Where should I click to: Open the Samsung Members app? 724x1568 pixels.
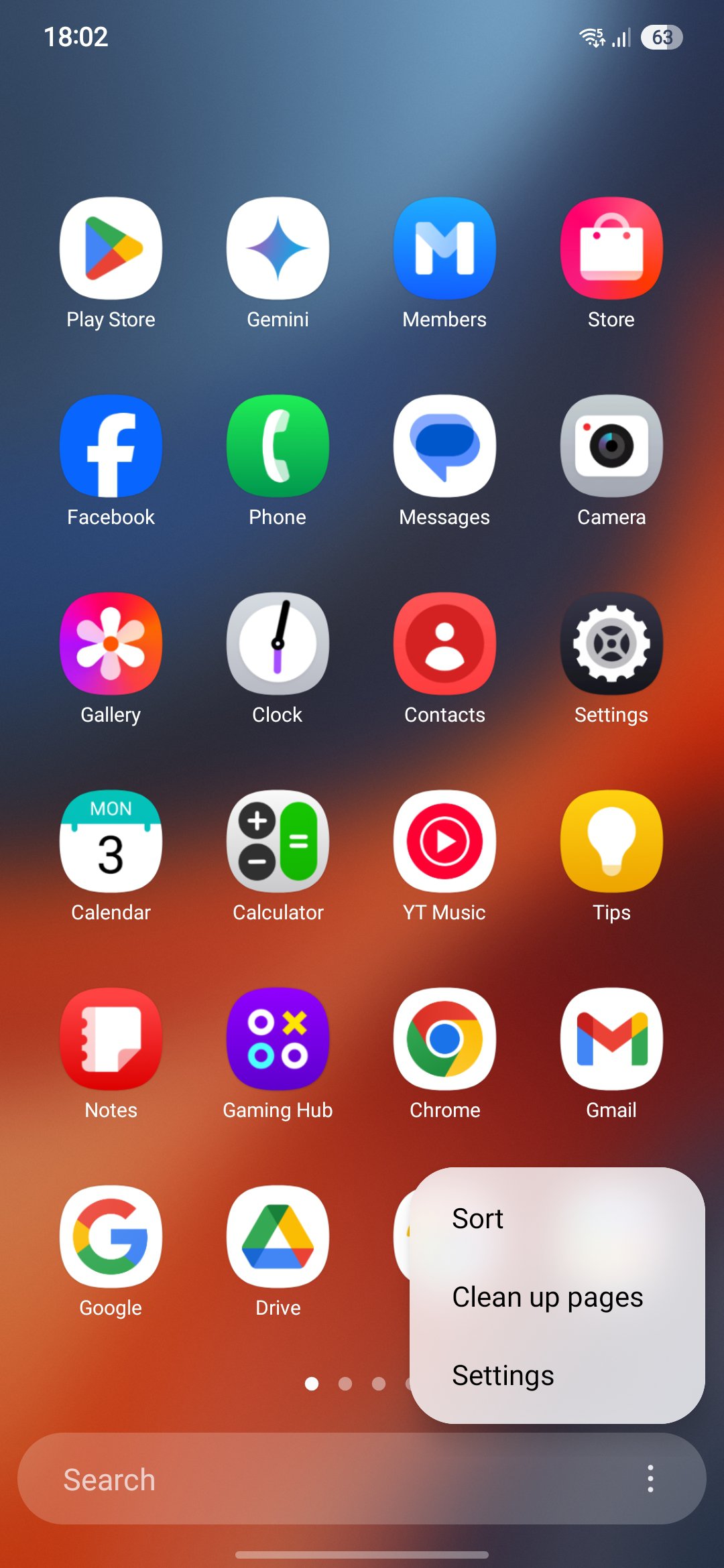[x=444, y=249]
